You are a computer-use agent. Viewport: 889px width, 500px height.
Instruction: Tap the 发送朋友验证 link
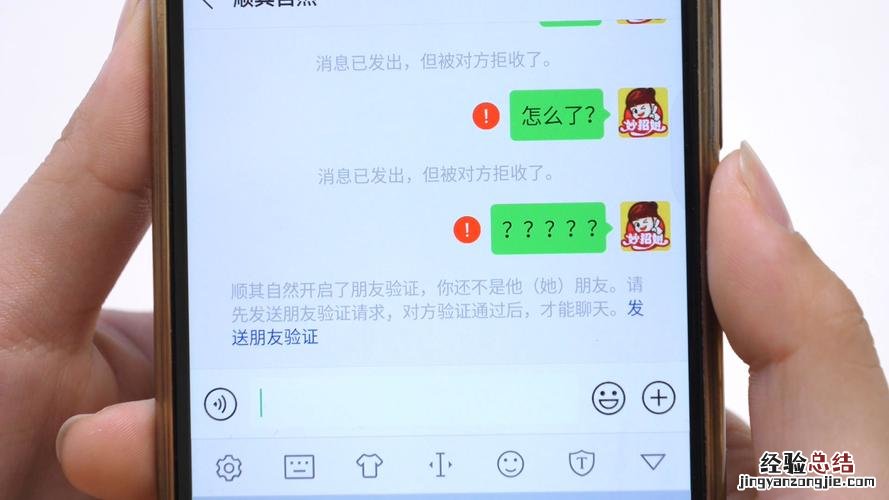click(276, 337)
